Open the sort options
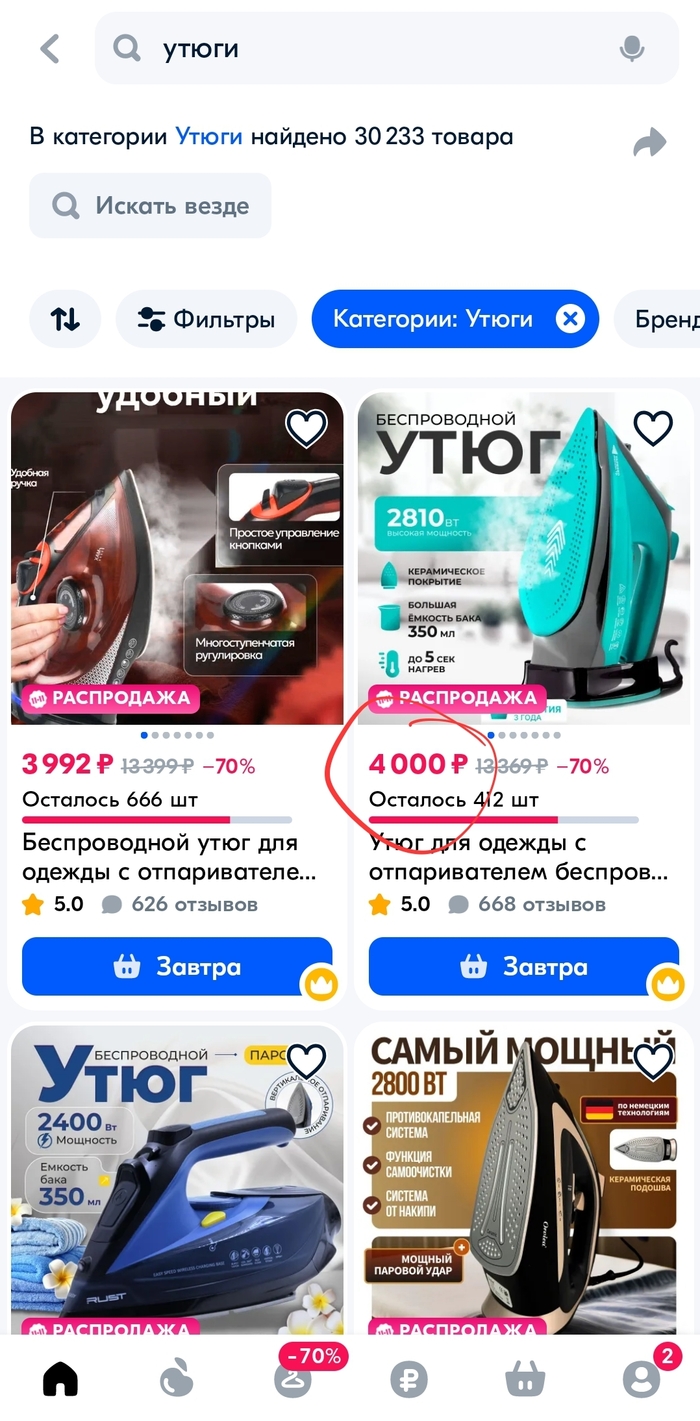 pyautogui.click(x=66, y=319)
